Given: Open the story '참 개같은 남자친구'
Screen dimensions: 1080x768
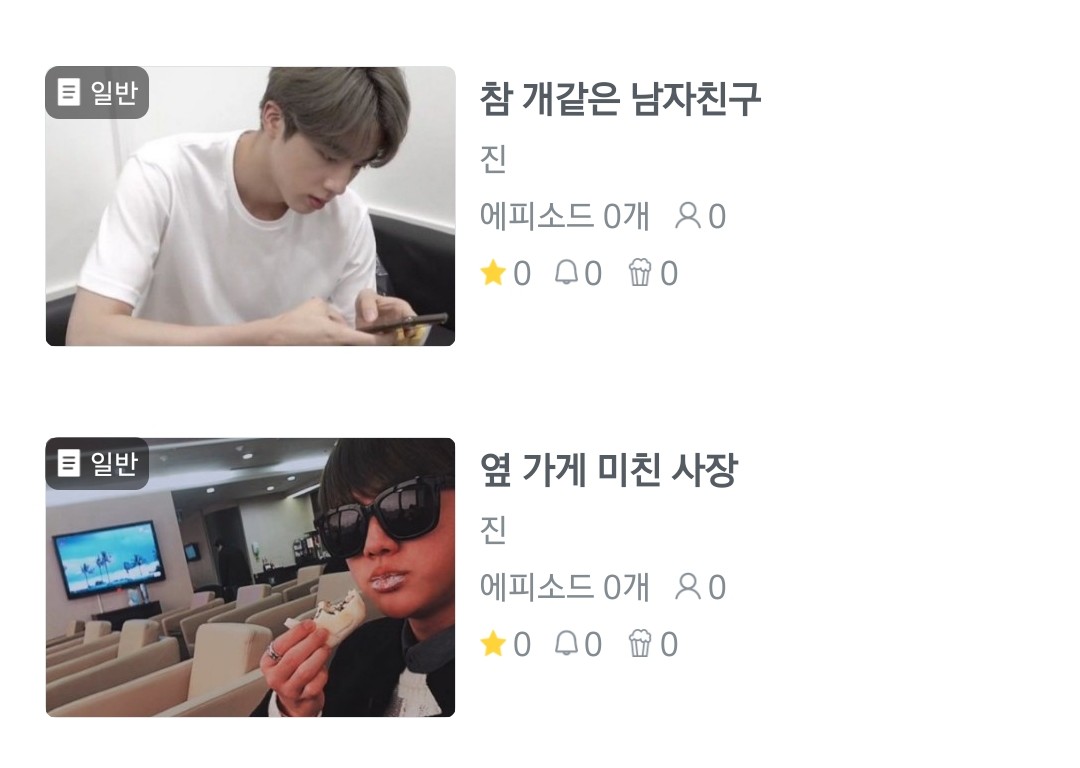Looking at the screenshot, I should point(620,99).
